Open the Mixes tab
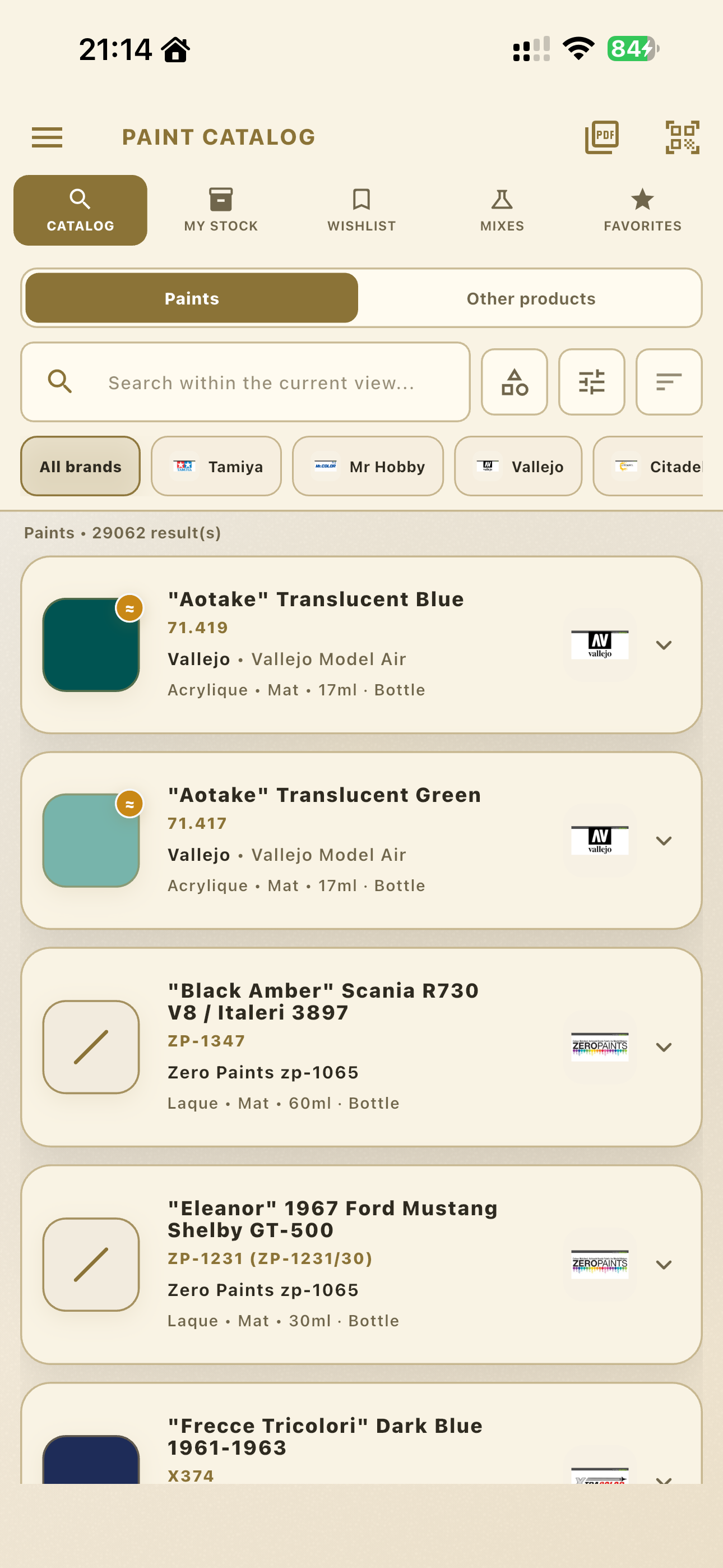Screen dimensions: 723x1568 click(502, 210)
